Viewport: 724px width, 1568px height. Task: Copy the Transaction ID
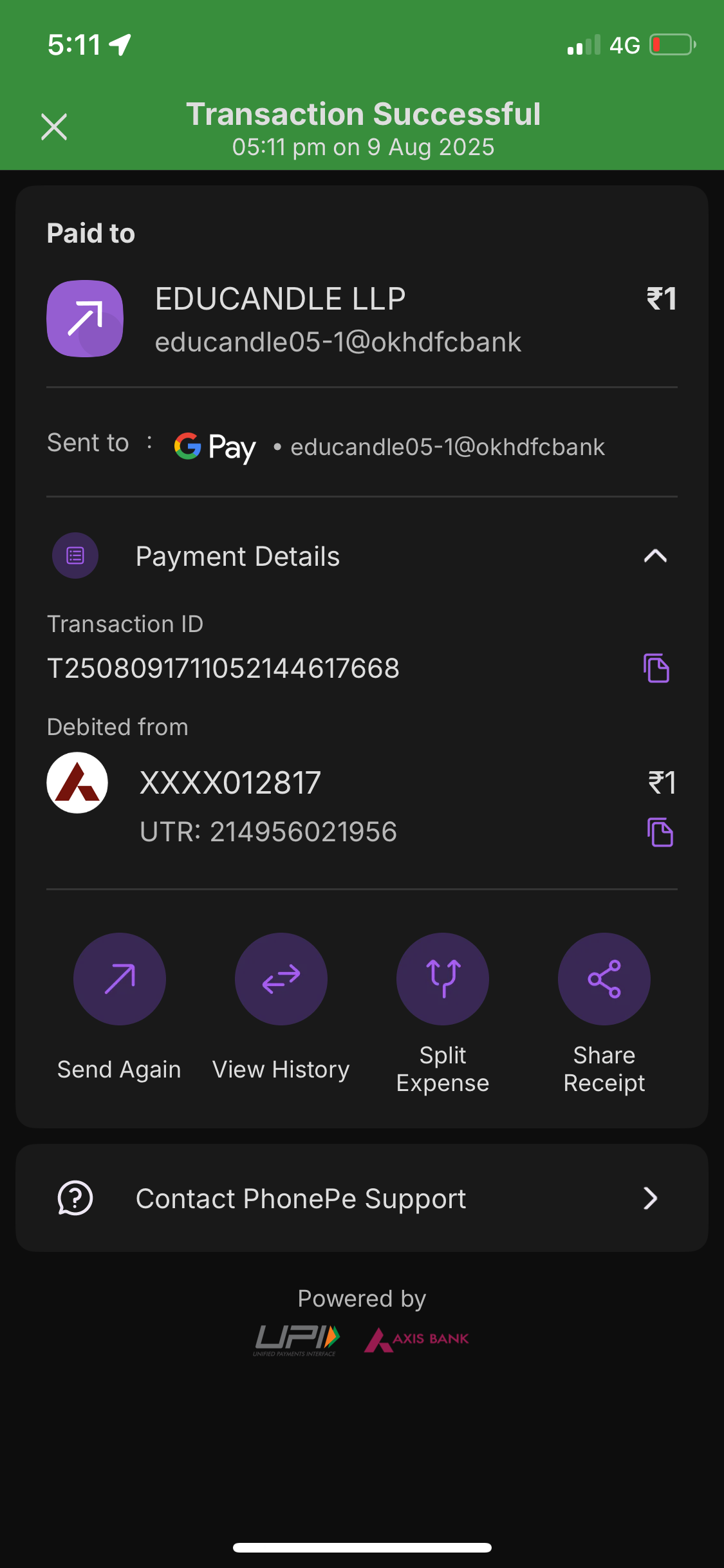(656, 668)
